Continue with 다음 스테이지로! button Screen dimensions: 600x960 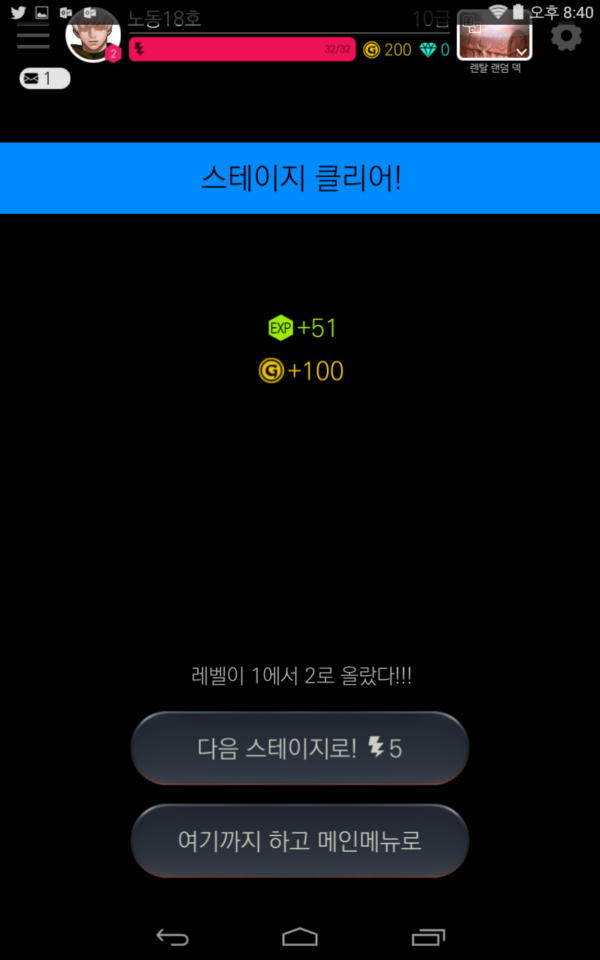pos(300,748)
